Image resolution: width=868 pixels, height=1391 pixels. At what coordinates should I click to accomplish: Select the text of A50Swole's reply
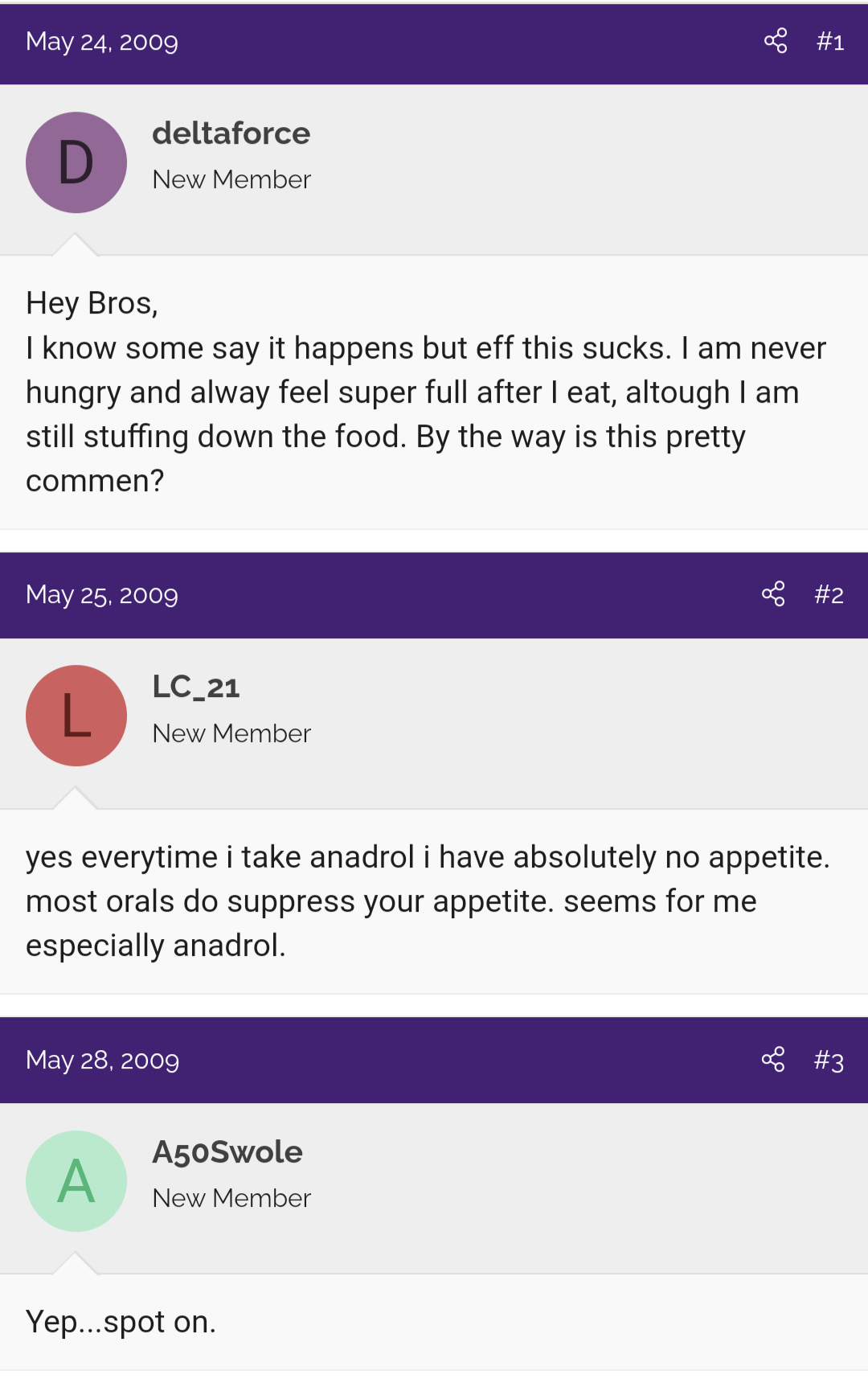click(x=121, y=1321)
